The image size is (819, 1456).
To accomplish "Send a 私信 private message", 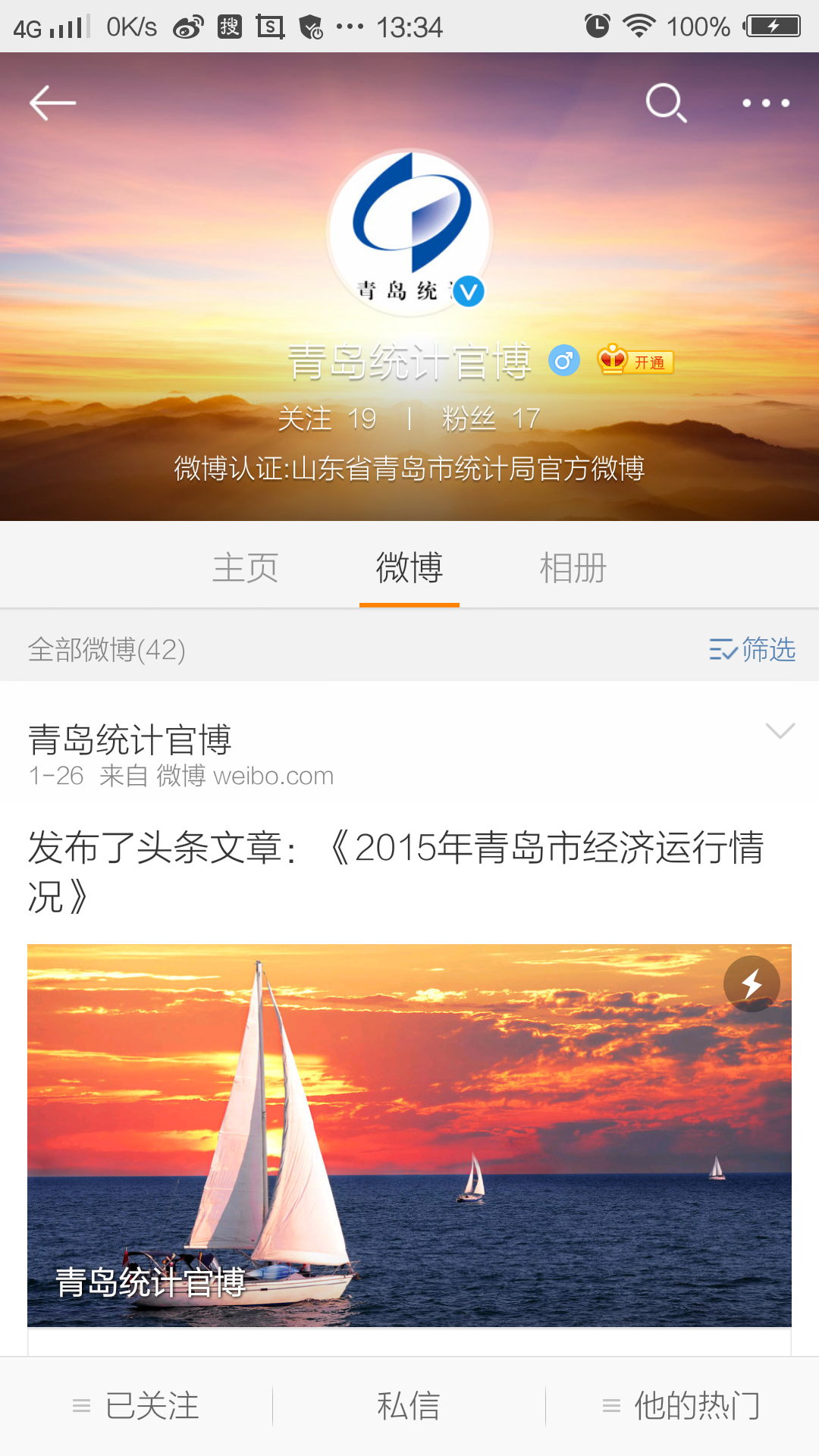I will [x=409, y=1406].
